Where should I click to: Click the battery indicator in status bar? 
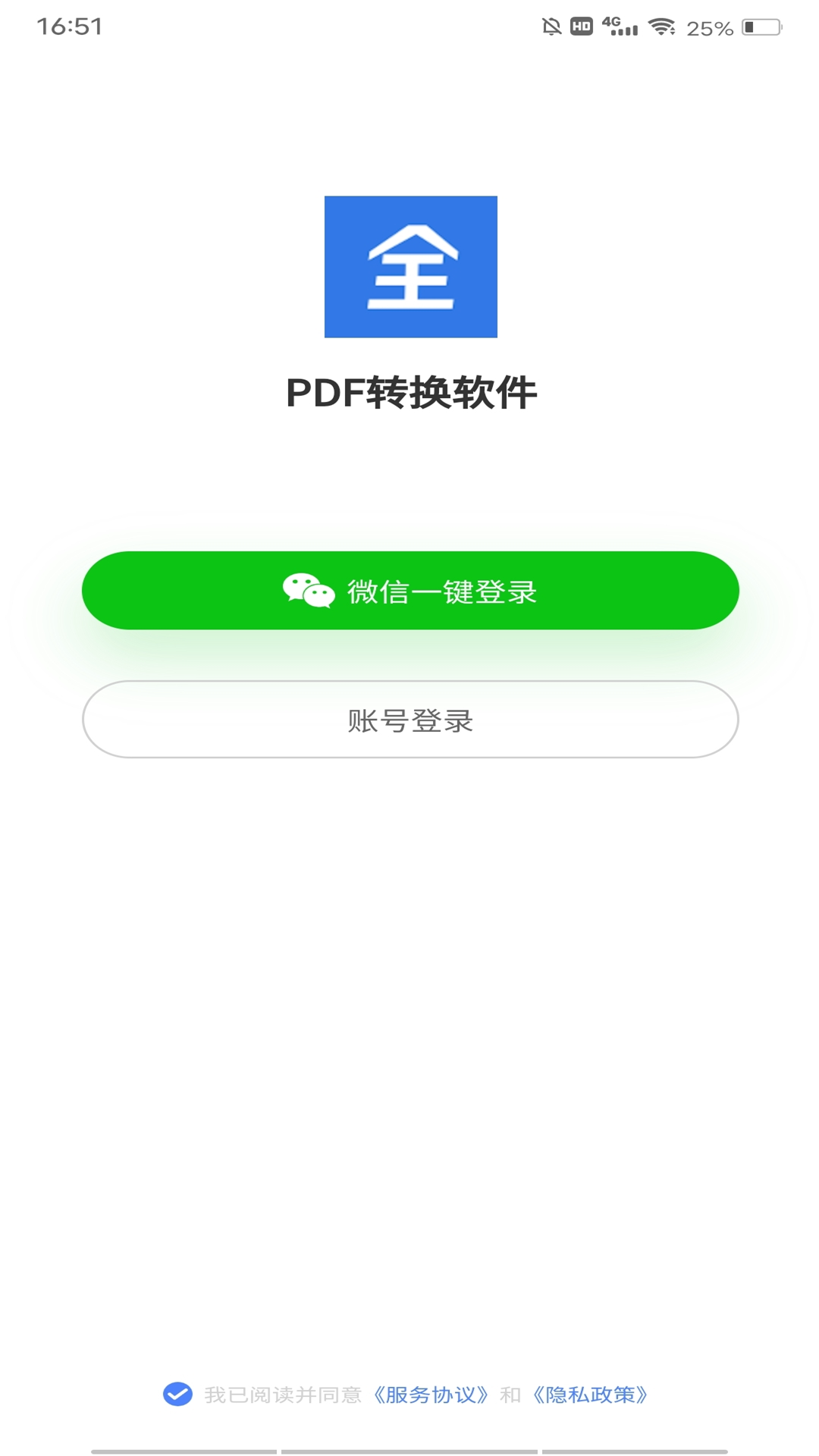(x=761, y=24)
